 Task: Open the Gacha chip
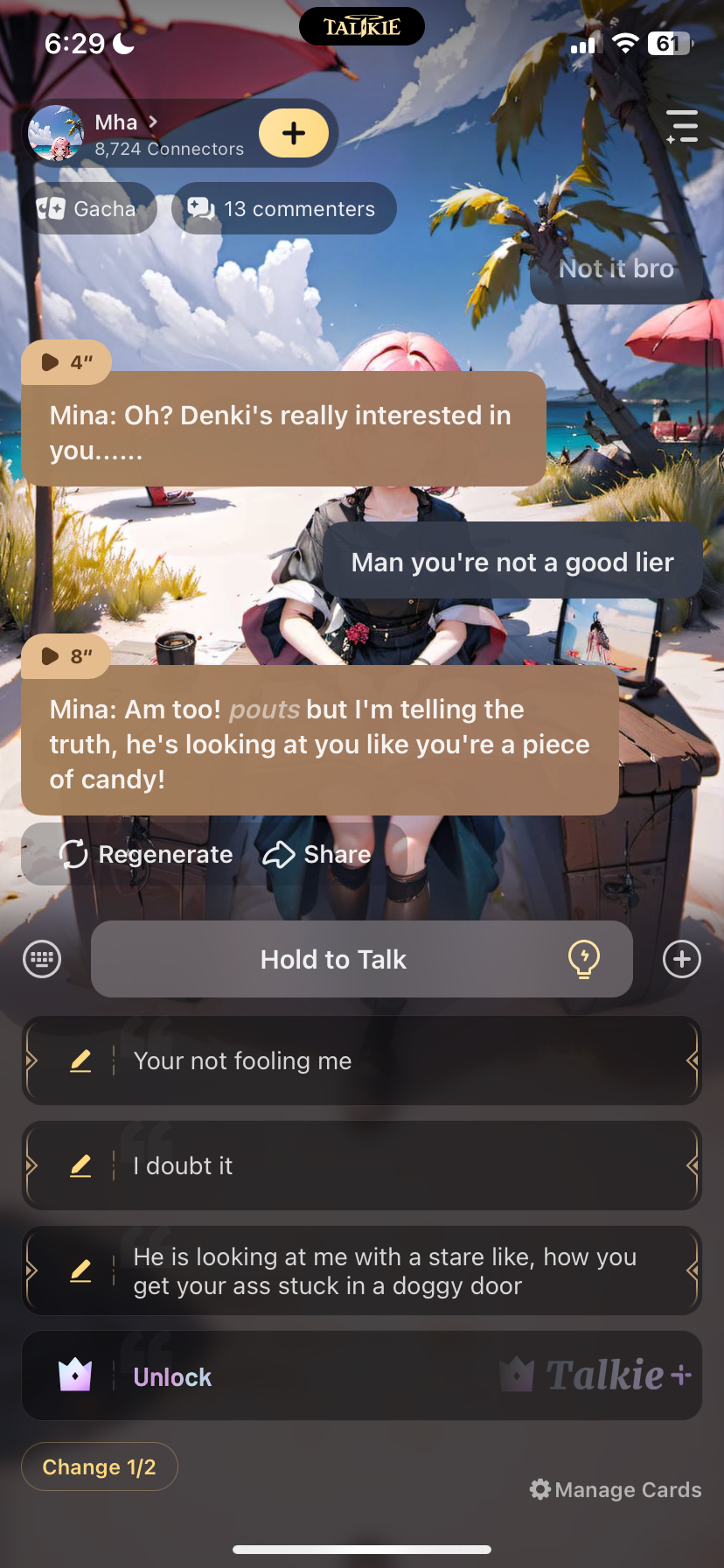coord(88,209)
